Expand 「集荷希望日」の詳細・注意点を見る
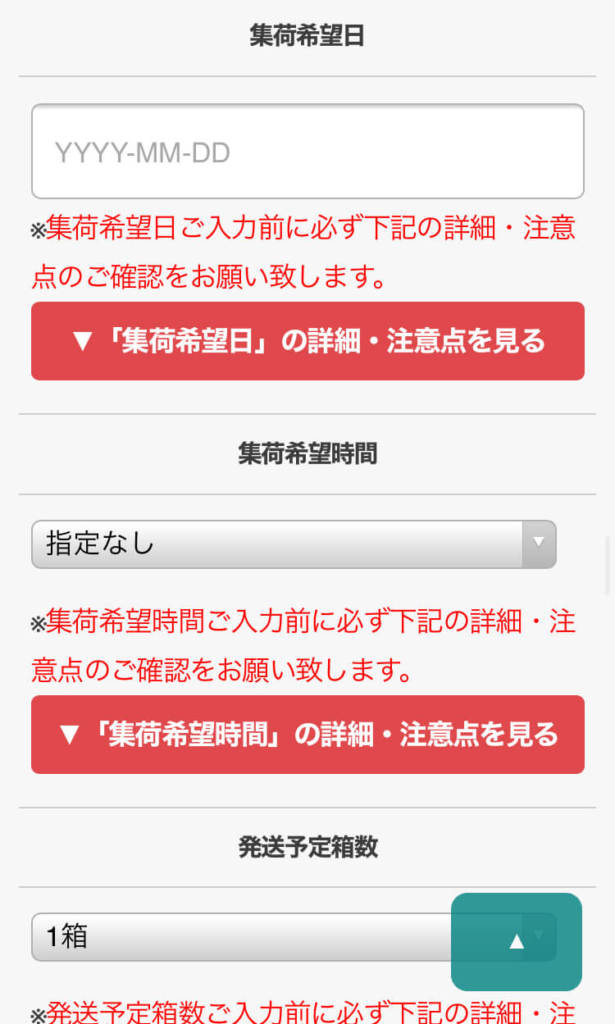 coord(308,341)
